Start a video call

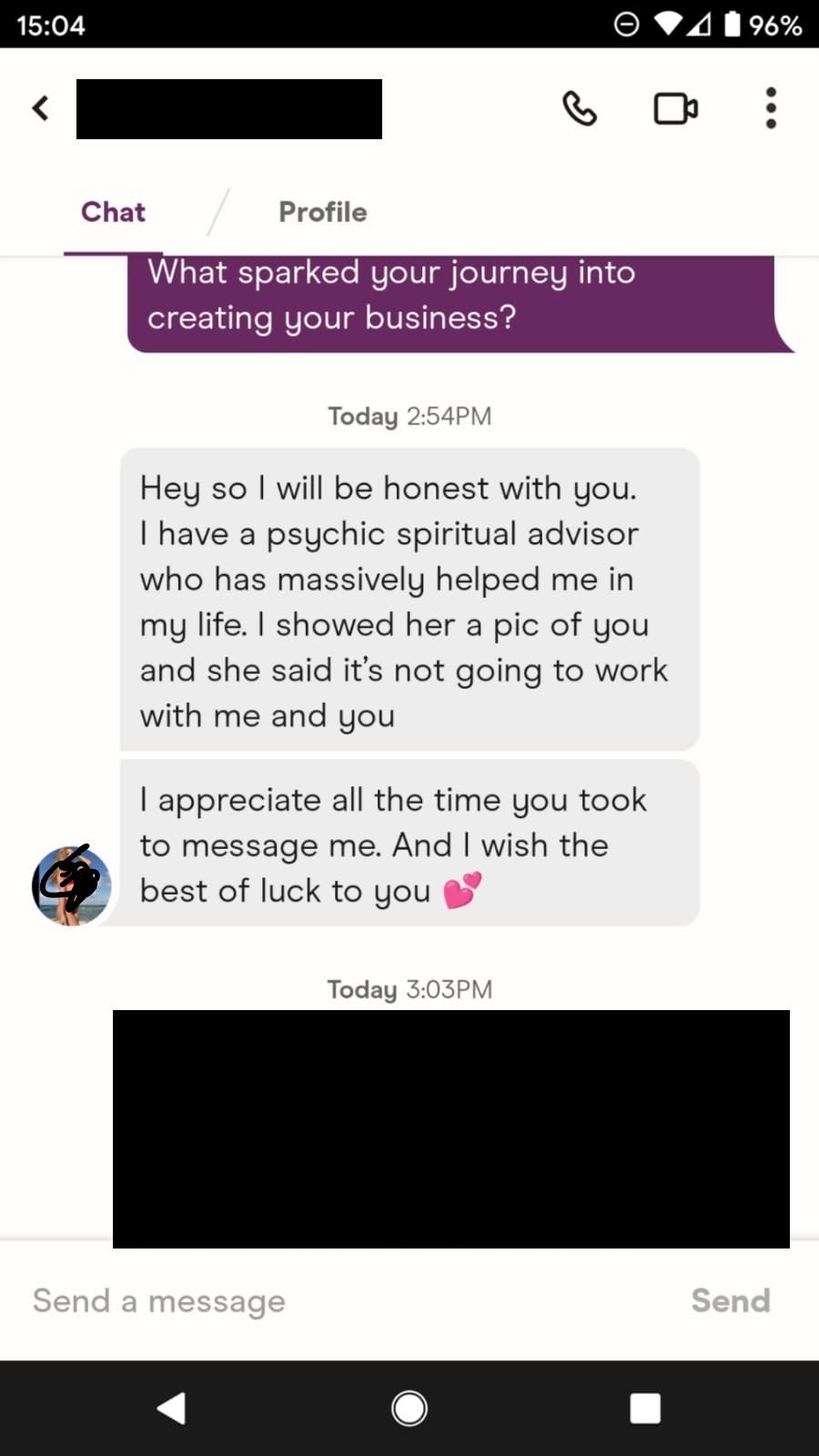(675, 108)
